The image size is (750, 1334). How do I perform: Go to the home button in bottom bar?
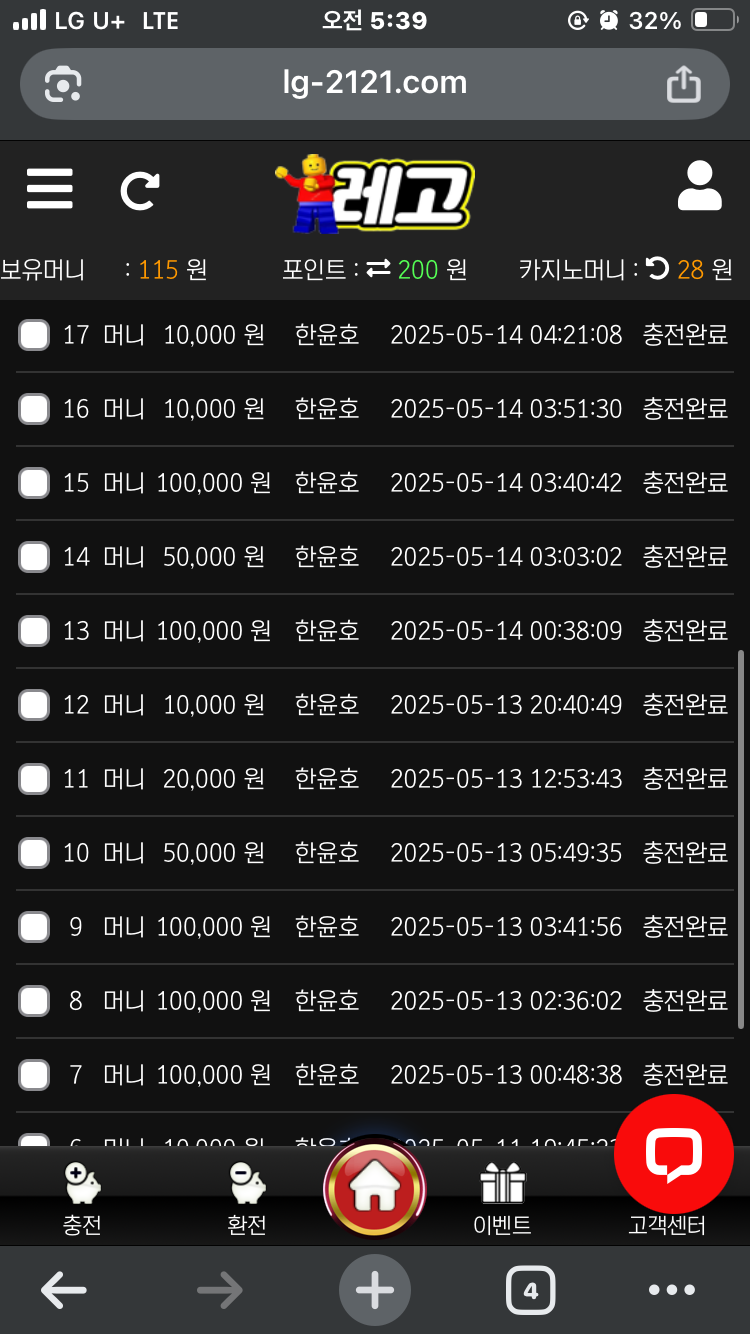tap(375, 1188)
